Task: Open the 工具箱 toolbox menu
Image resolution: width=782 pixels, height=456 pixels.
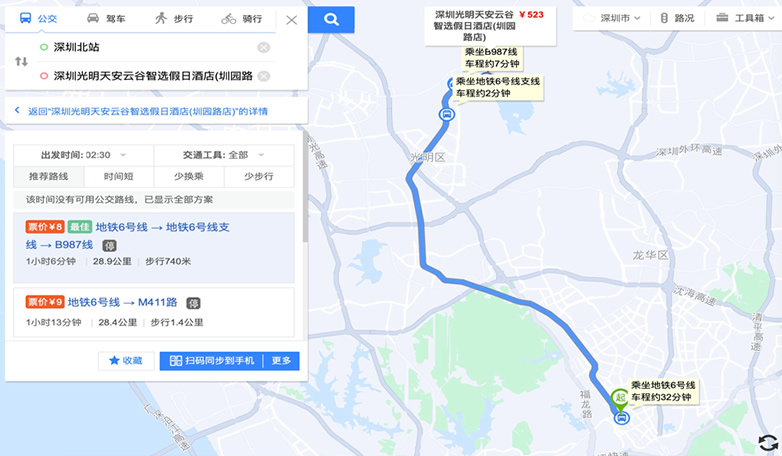Action: [742, 18]
